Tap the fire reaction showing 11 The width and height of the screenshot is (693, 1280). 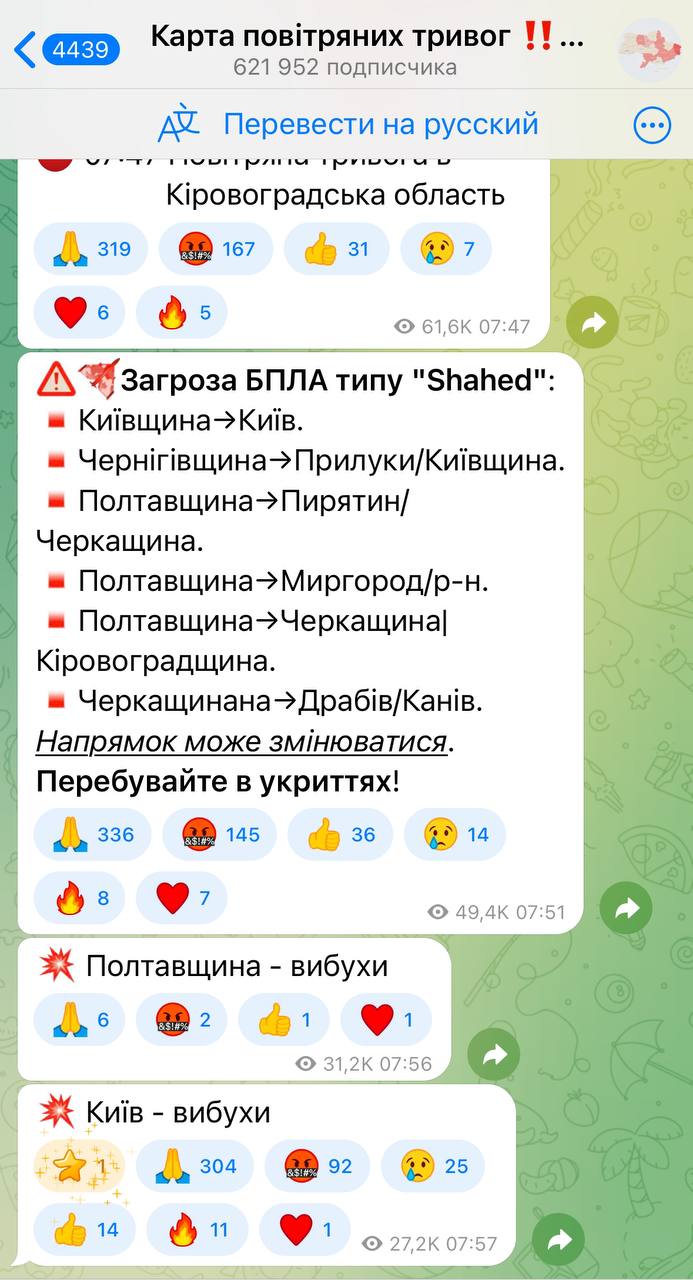click(197, 1230)
